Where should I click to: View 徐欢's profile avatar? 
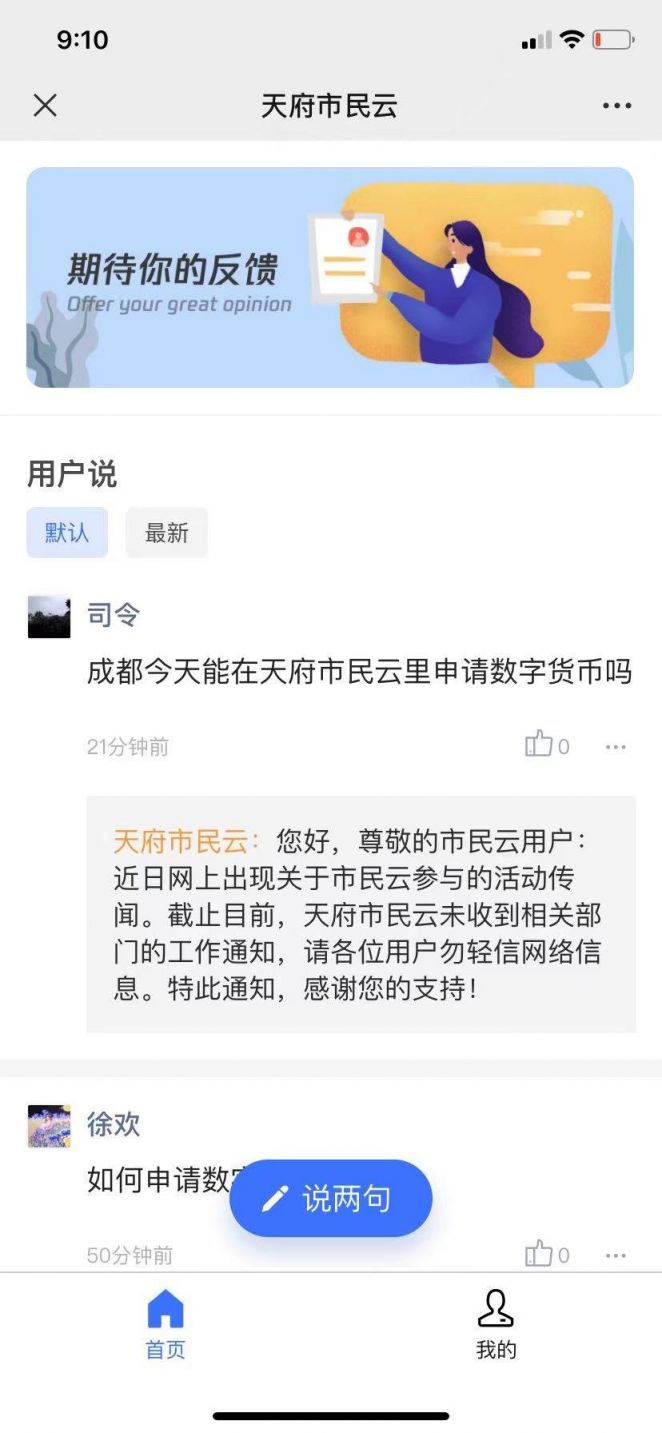pos(49,1126)
